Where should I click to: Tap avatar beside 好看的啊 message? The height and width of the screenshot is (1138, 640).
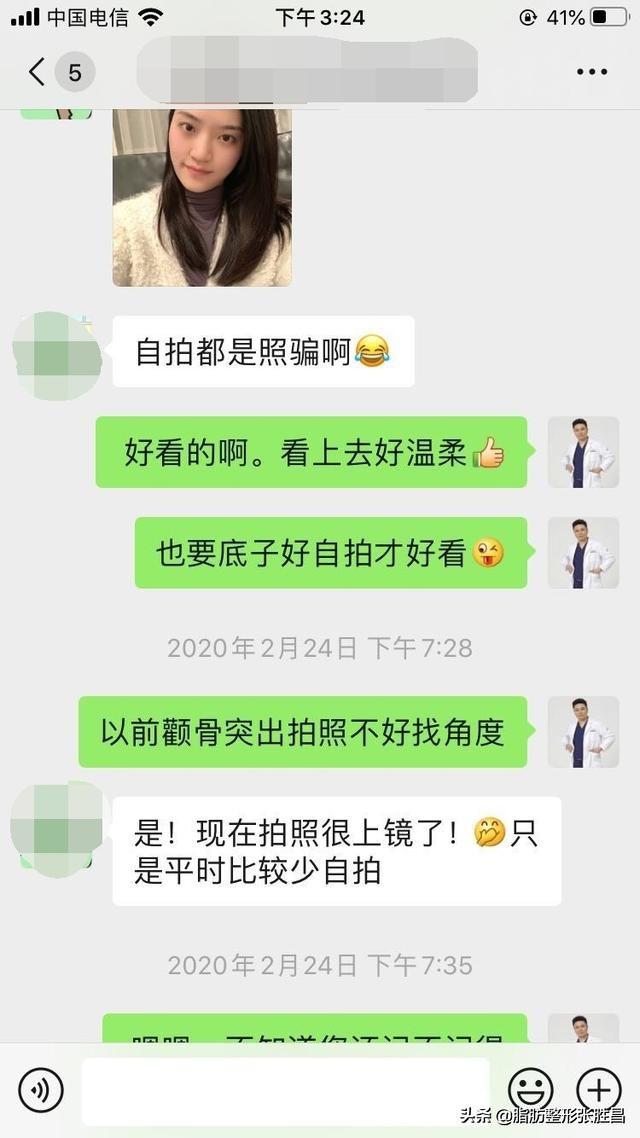click(583, 452)
